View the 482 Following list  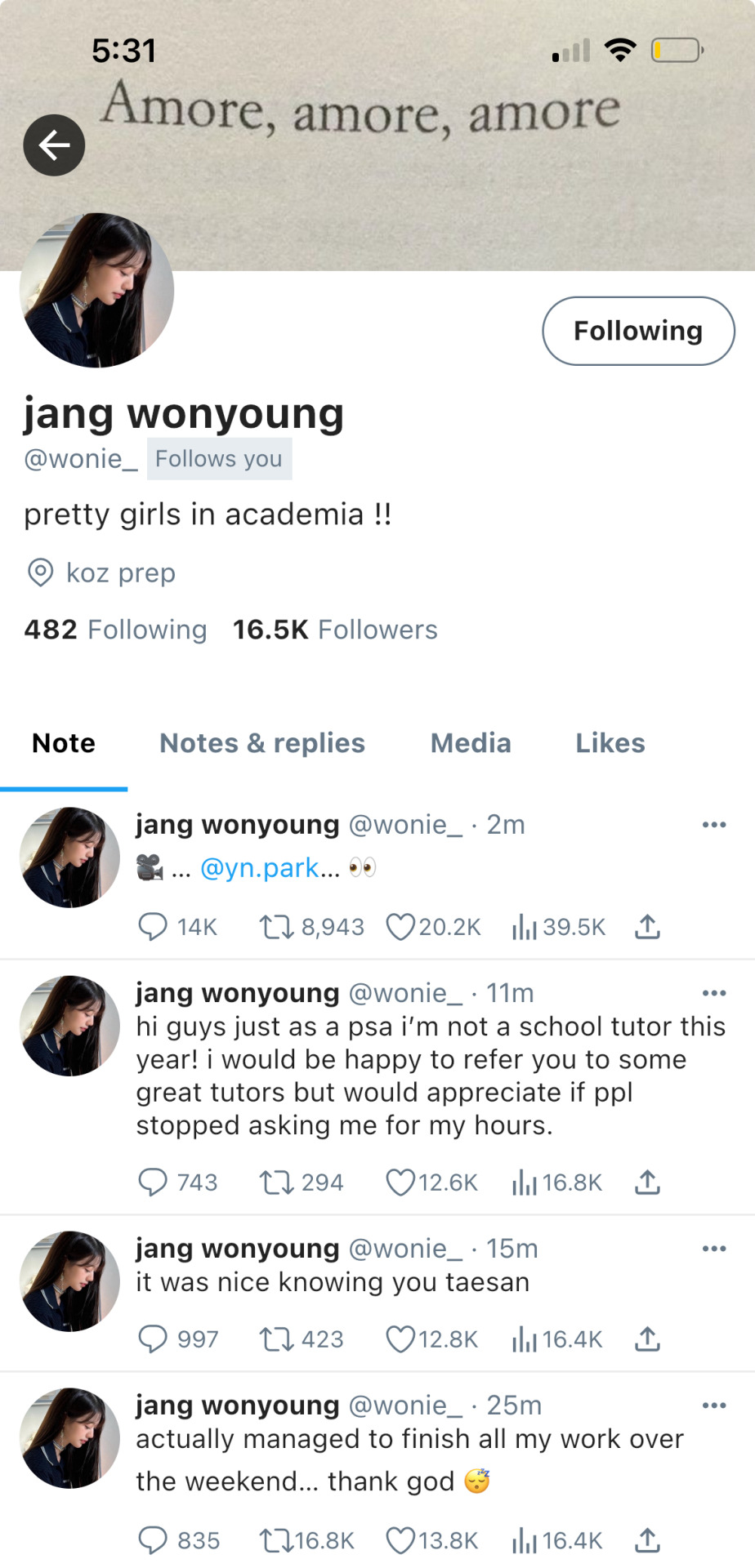click(x=115, y=630)
